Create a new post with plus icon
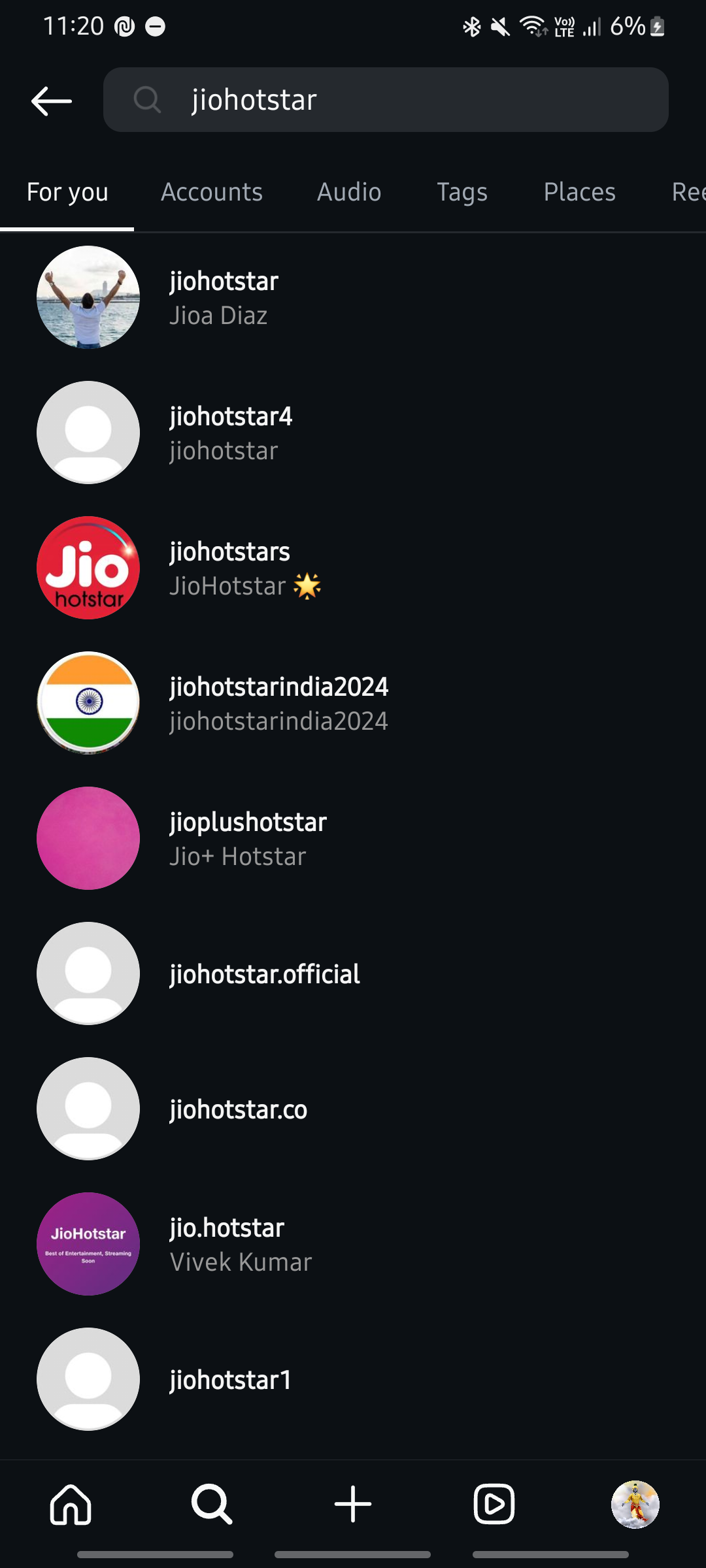This screenshot has width=706, height=1568. [x=353, y=1504]
